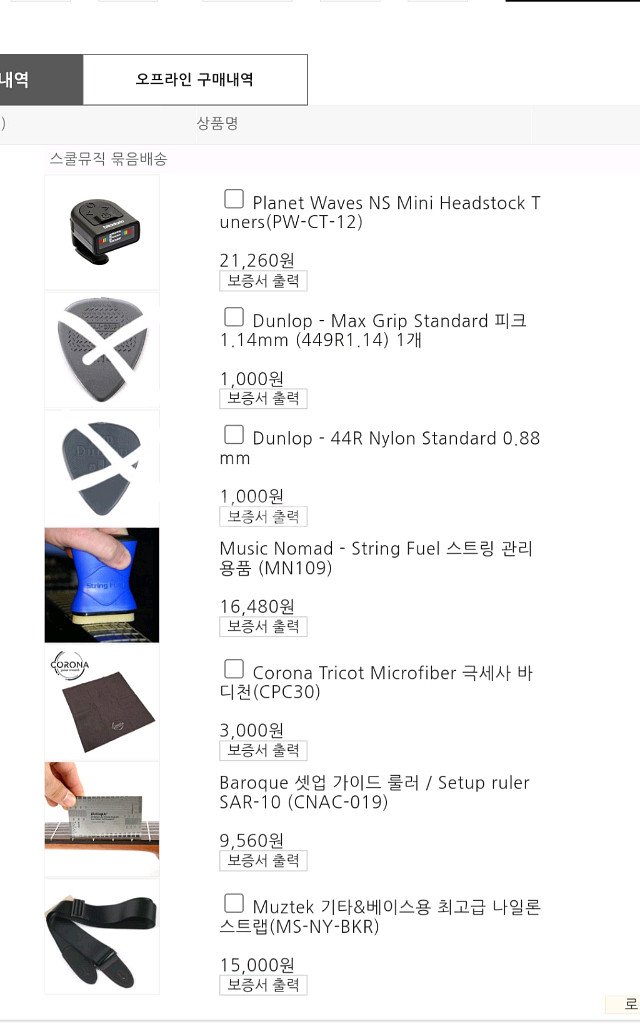Print 보증서 for Baroque Setup ruler
The height and width of the screenshot is (1024, 640).
click(x=263, y=861)
